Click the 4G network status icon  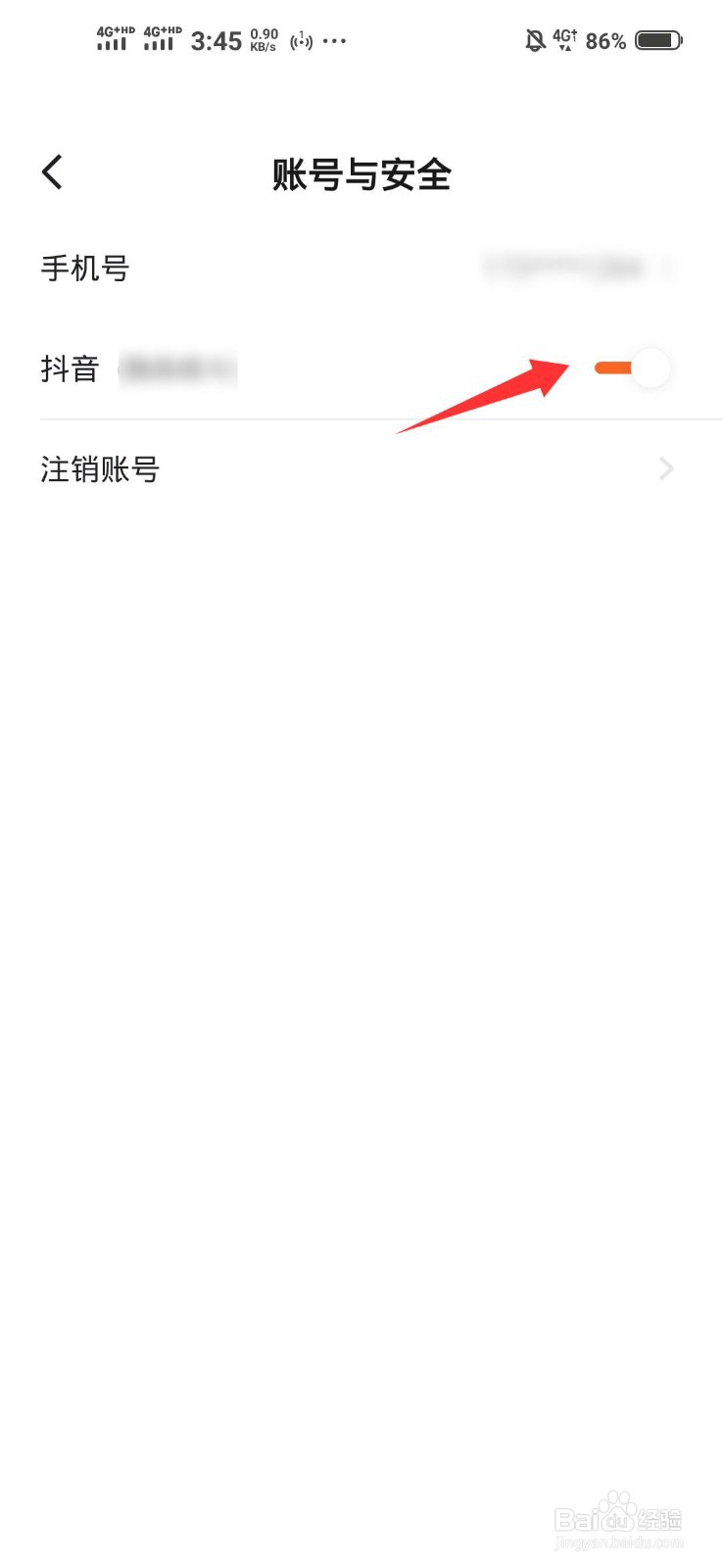[564, 39]
